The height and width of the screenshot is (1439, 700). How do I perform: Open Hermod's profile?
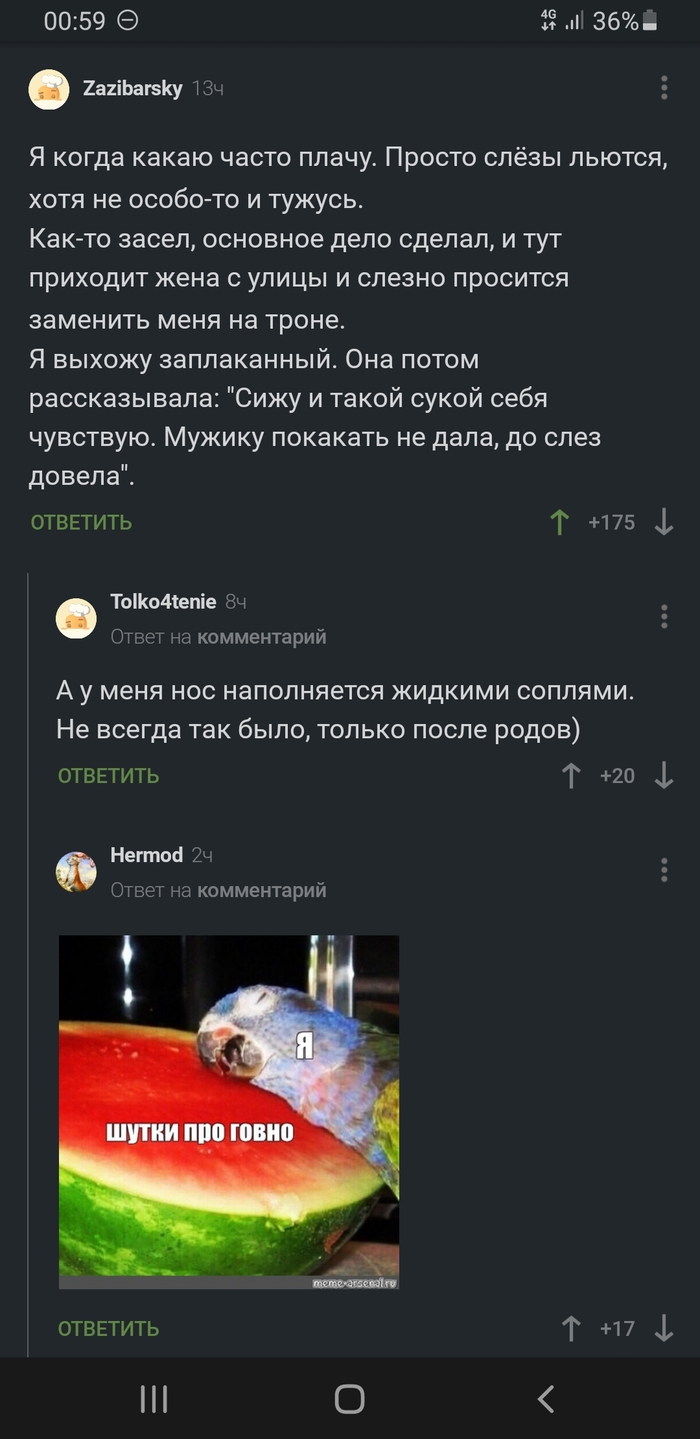[x=146, y=855]
